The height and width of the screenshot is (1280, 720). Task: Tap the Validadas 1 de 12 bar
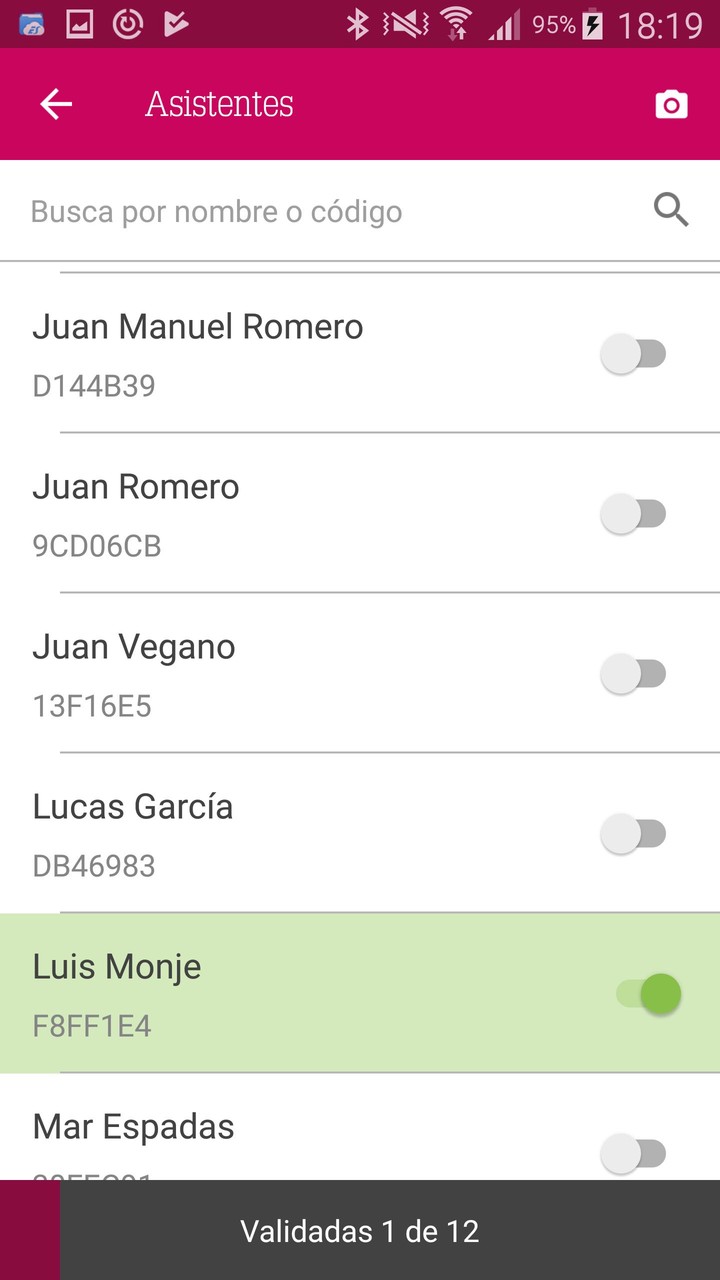point(360,1232)
